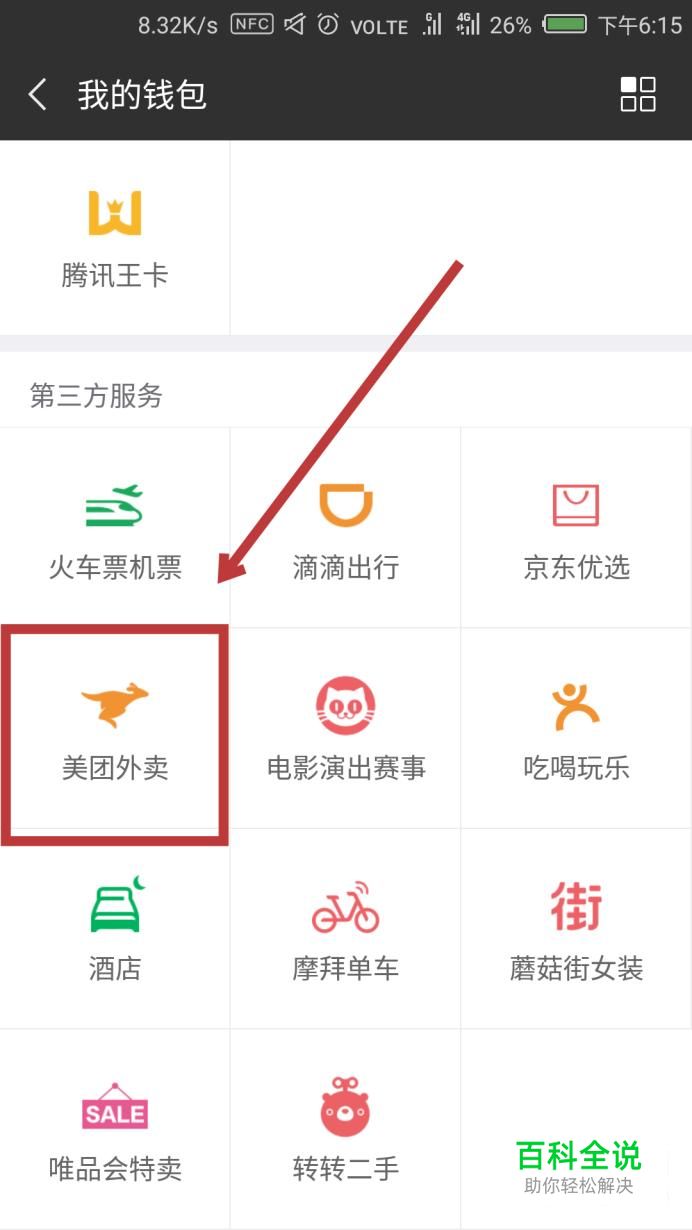Open the grid menu icon
This screenshot has width=692, height=1230.
[x=637, y=95]
